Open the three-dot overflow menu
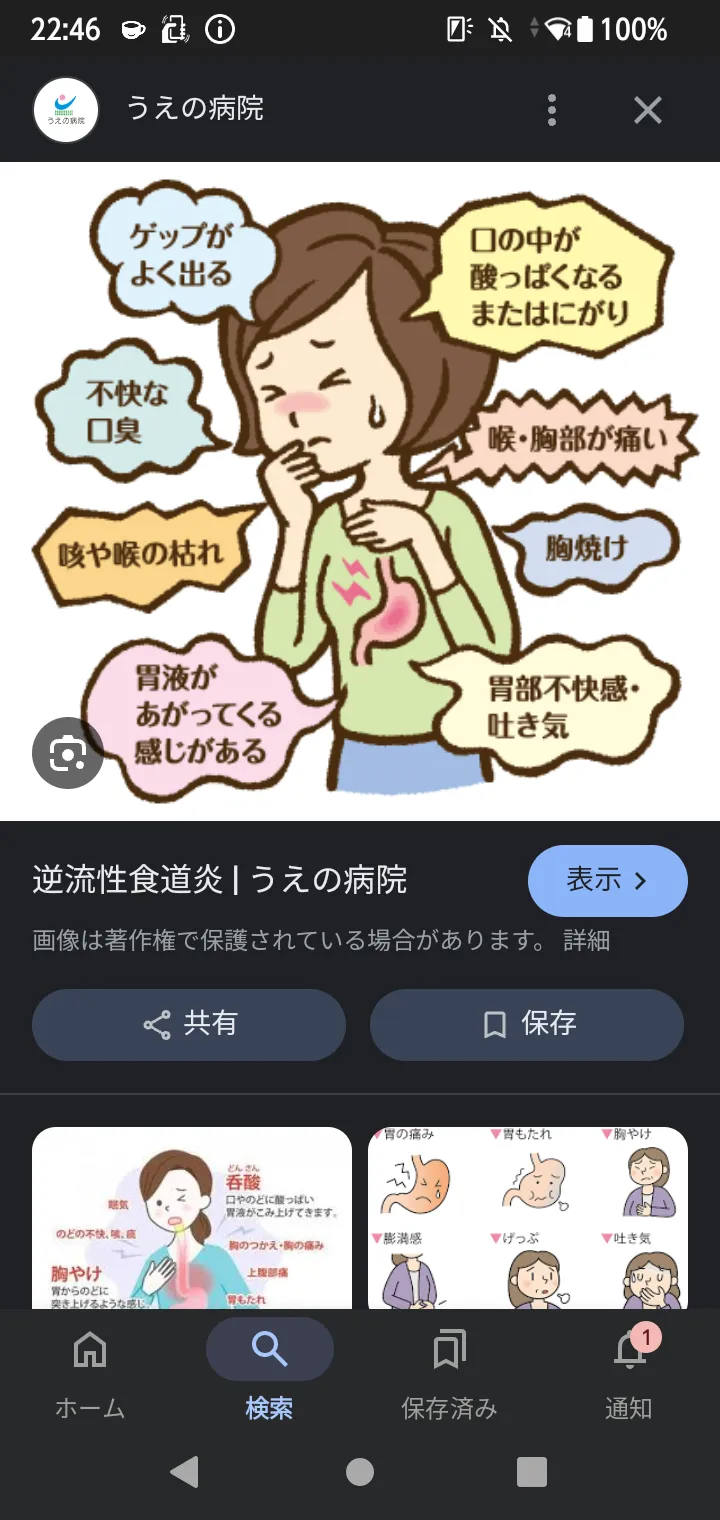 click(x=552, y=109)
